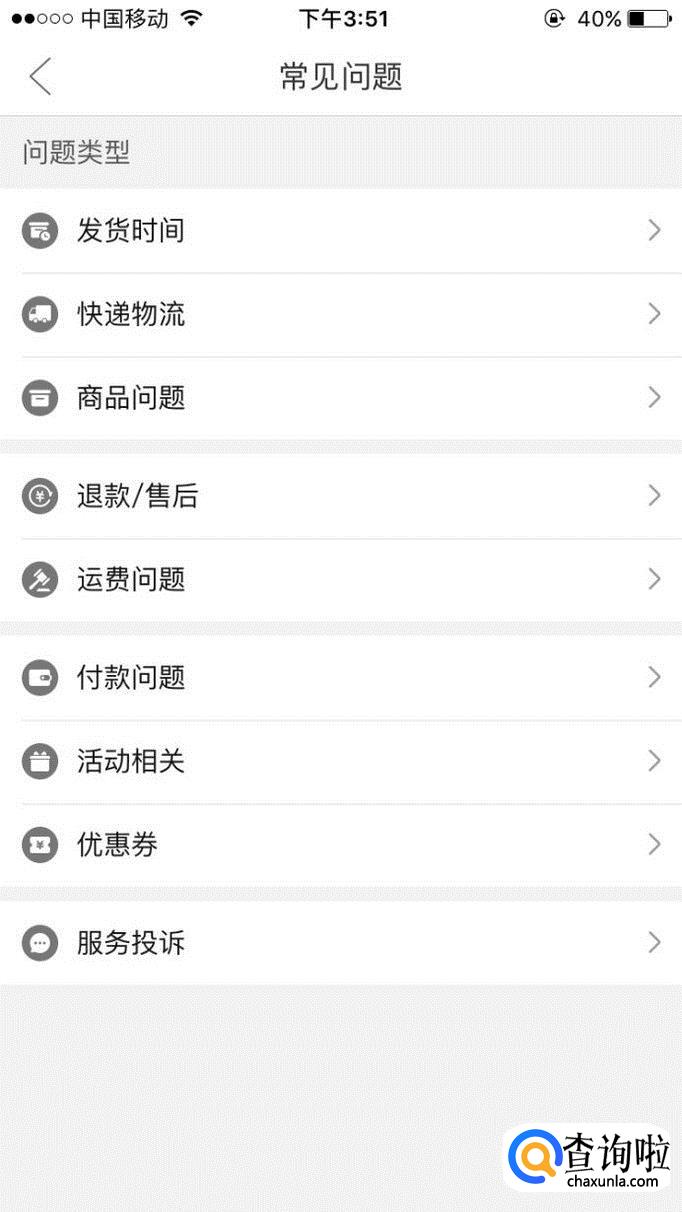Select the 商品问题 category
This screenshot has width=682, height=1212.
[x=340, y=398]
